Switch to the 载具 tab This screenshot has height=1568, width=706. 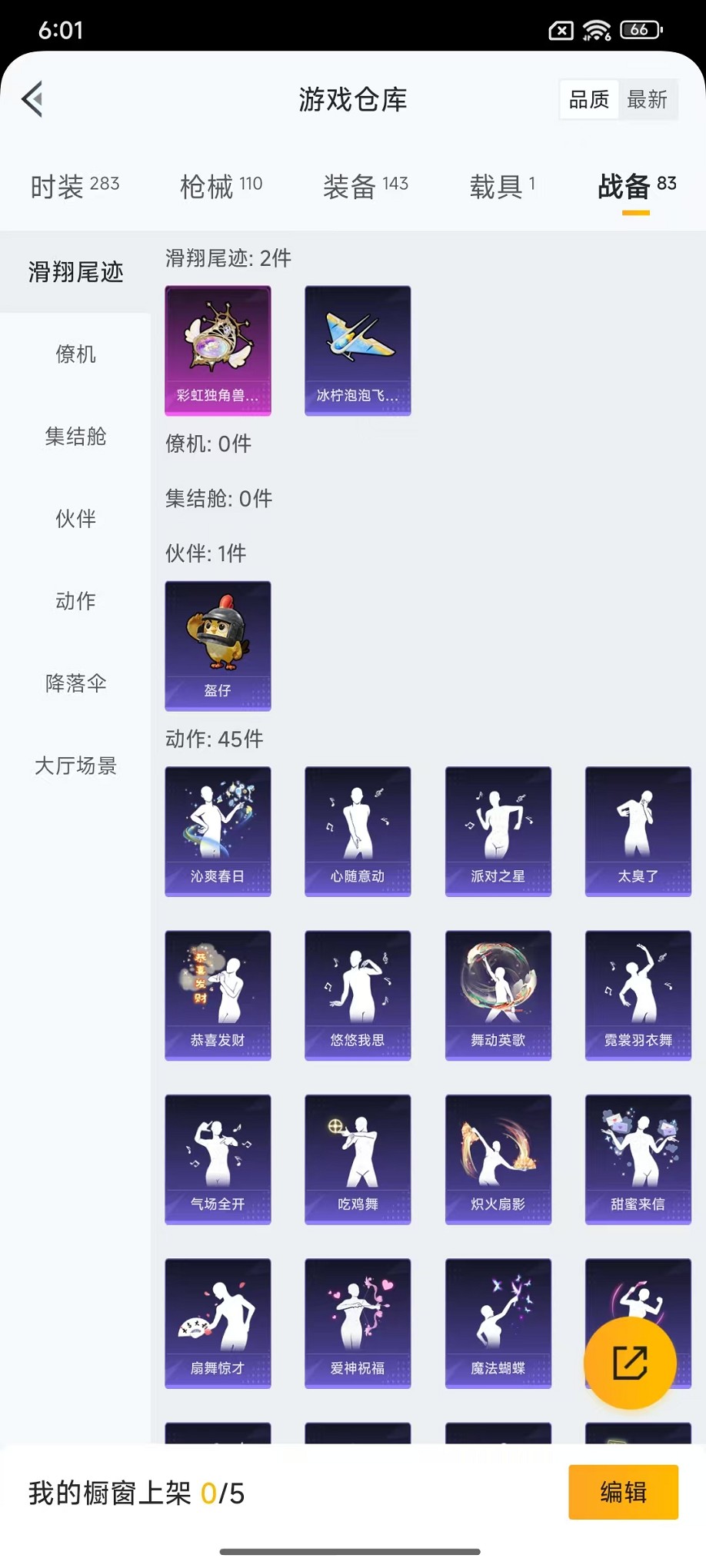coord(502,186)
